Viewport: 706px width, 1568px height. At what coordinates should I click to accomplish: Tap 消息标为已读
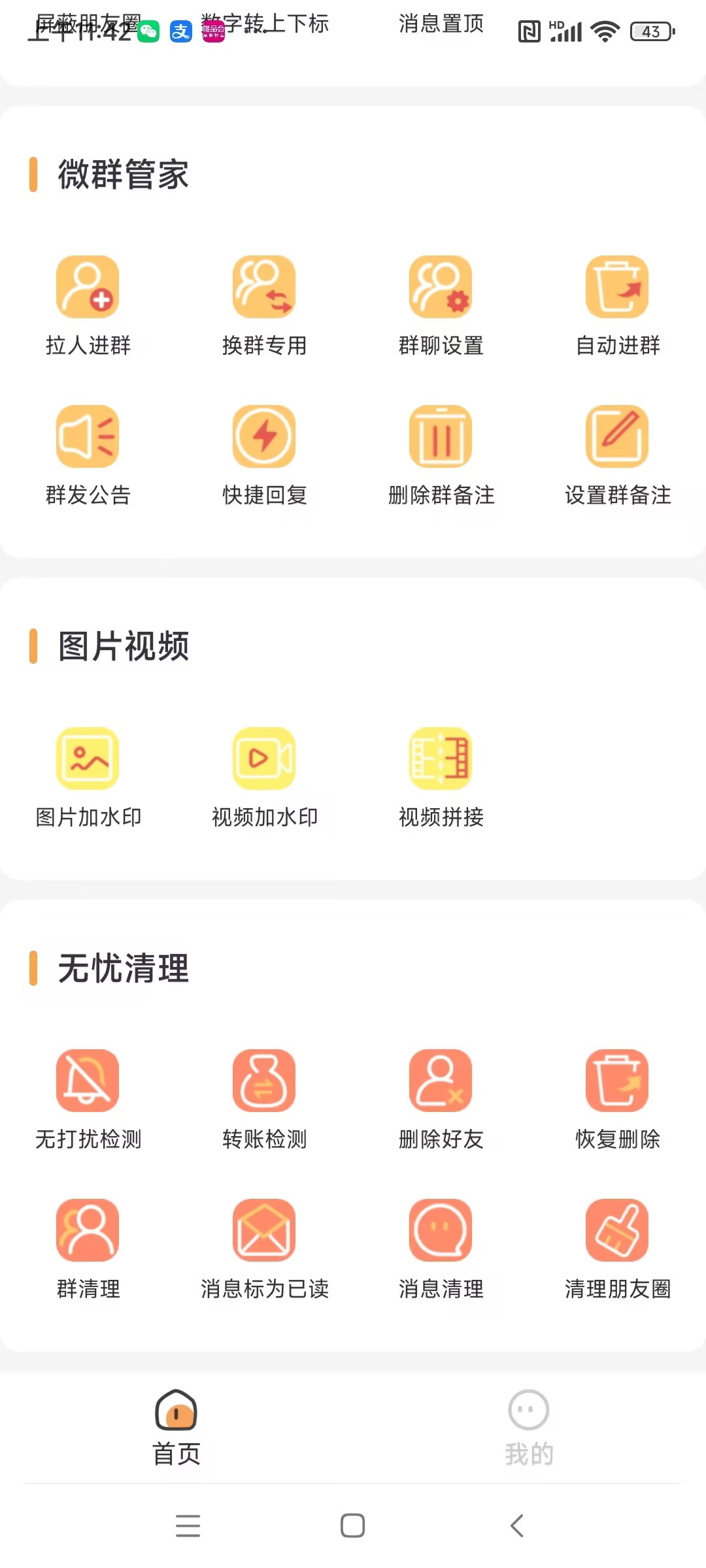pos(264,1249)
